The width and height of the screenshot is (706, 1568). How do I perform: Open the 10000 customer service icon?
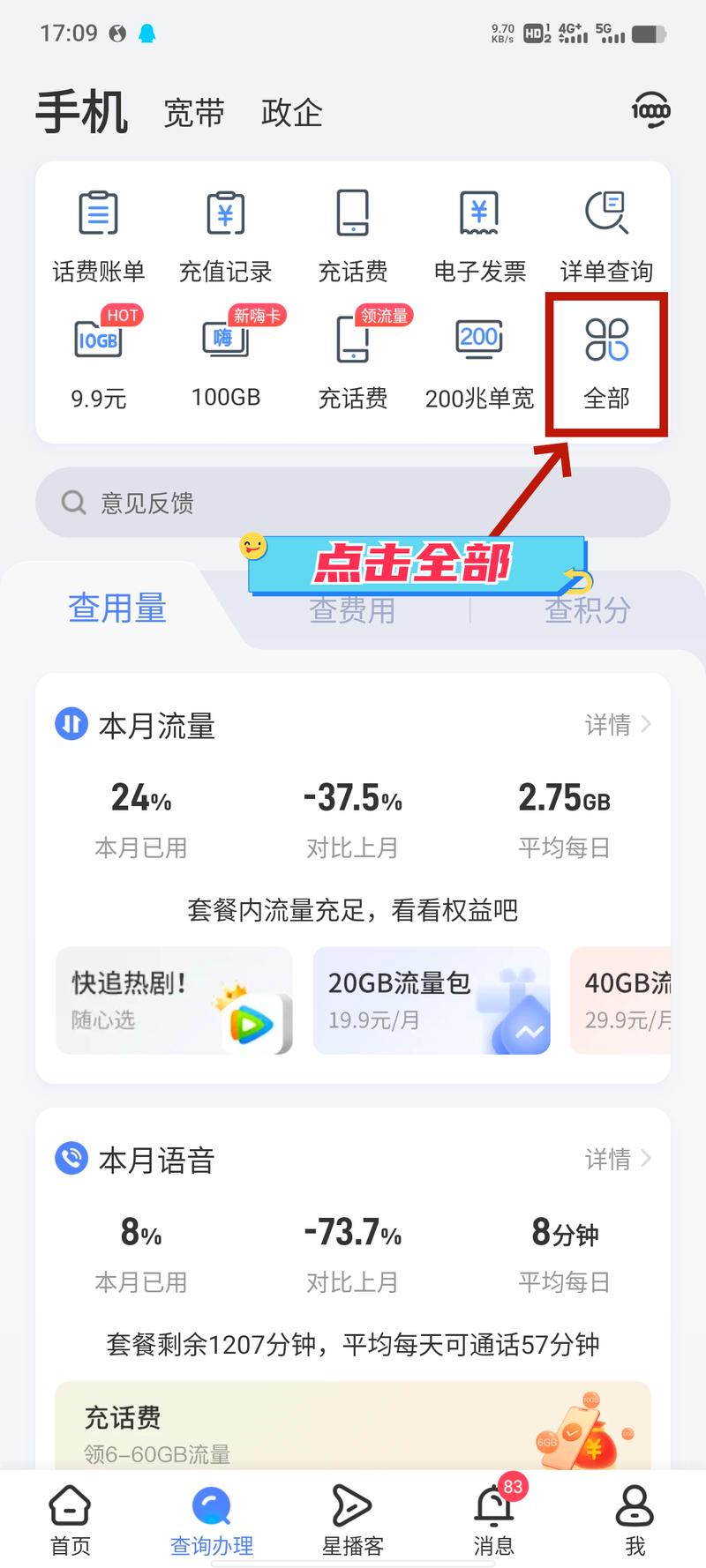pos(650,111)
